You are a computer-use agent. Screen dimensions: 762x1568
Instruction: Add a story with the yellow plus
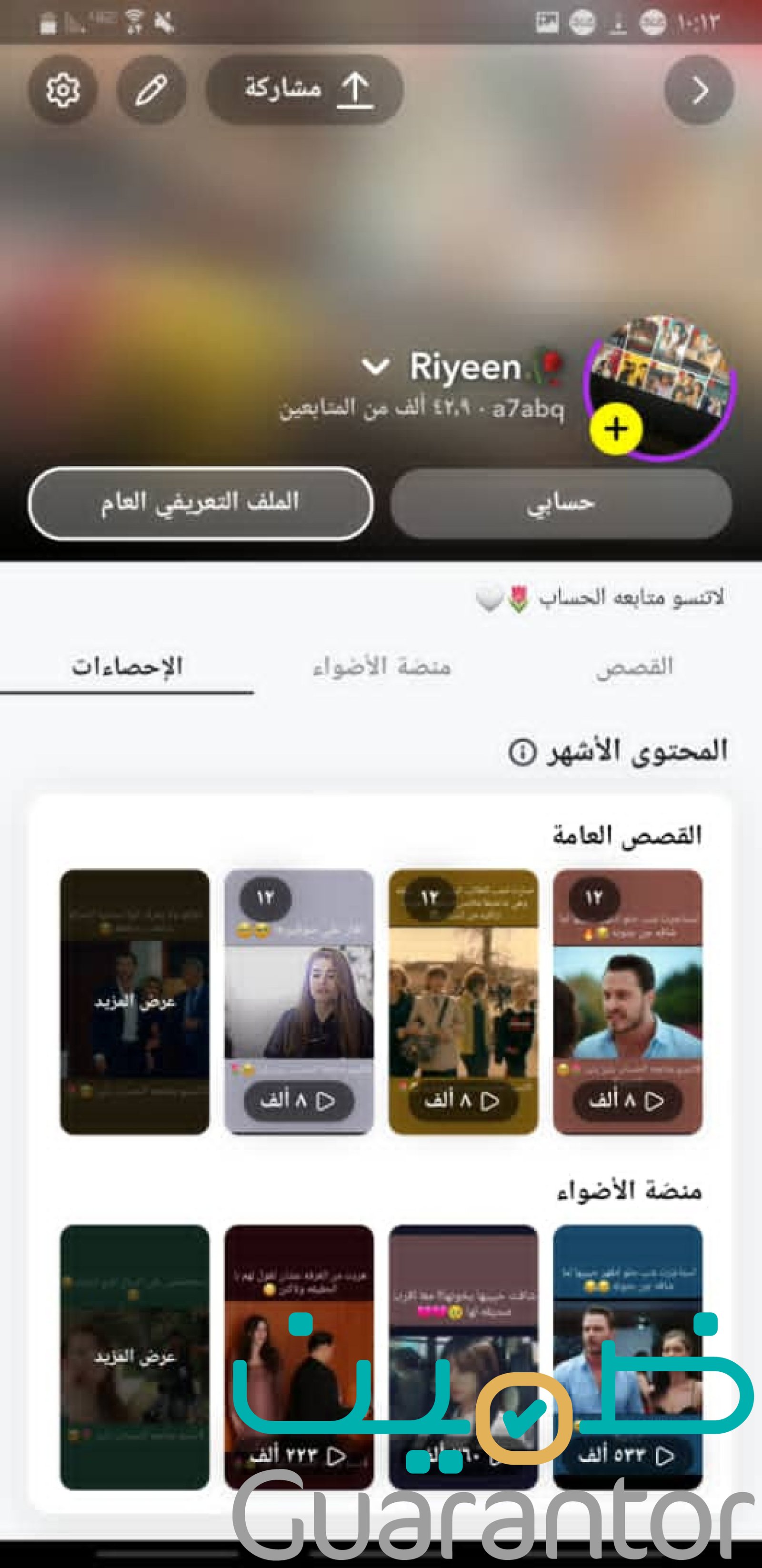pyautogui.click(x=616, y=429)
